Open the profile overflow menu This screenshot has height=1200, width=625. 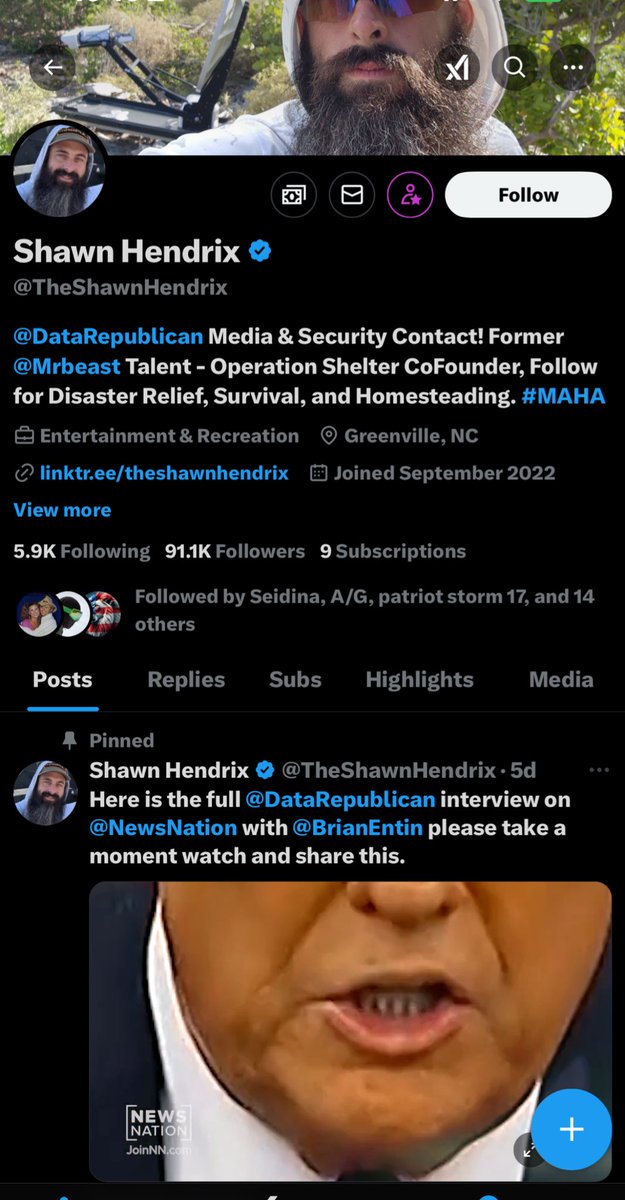572,68
